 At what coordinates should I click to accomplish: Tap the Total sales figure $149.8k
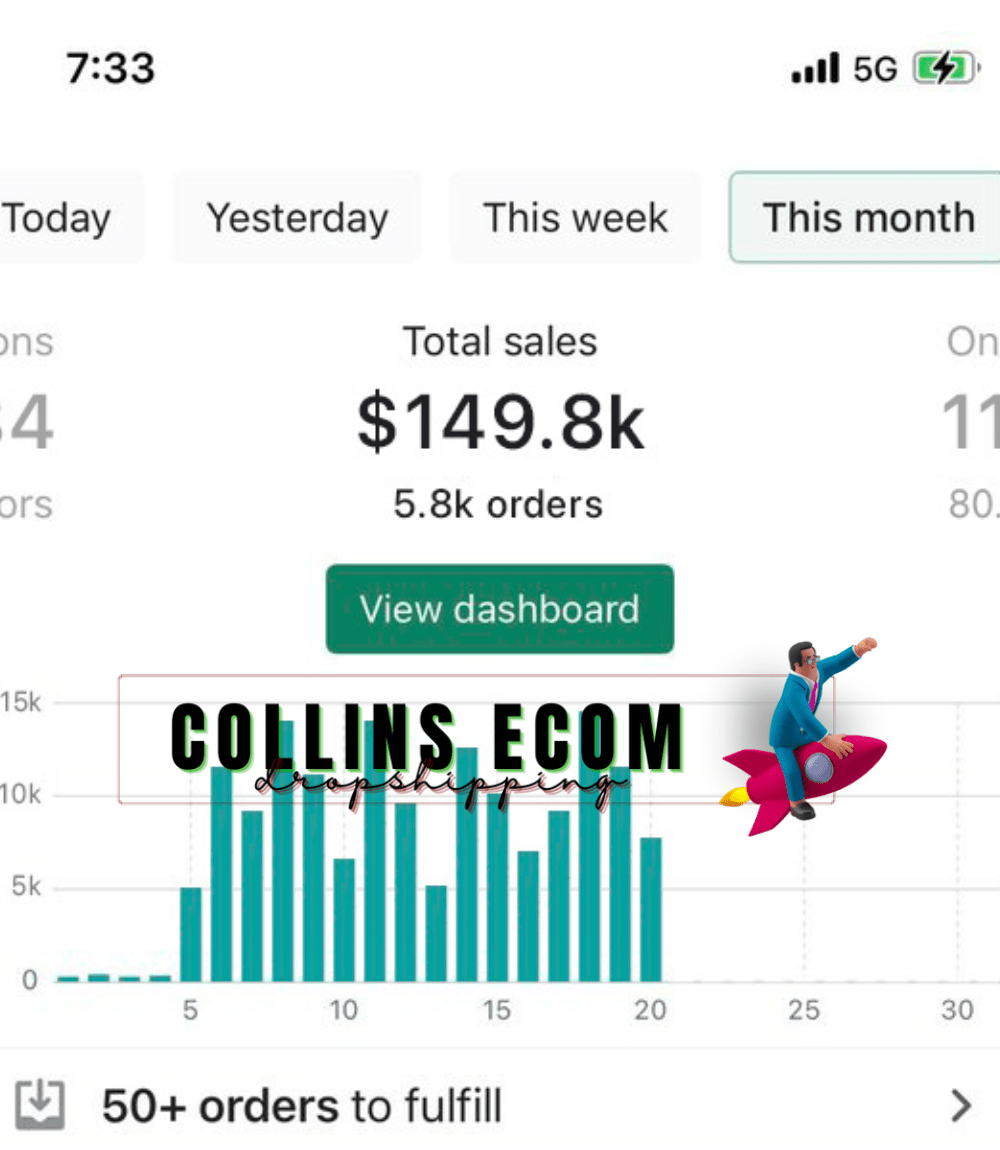500,421
